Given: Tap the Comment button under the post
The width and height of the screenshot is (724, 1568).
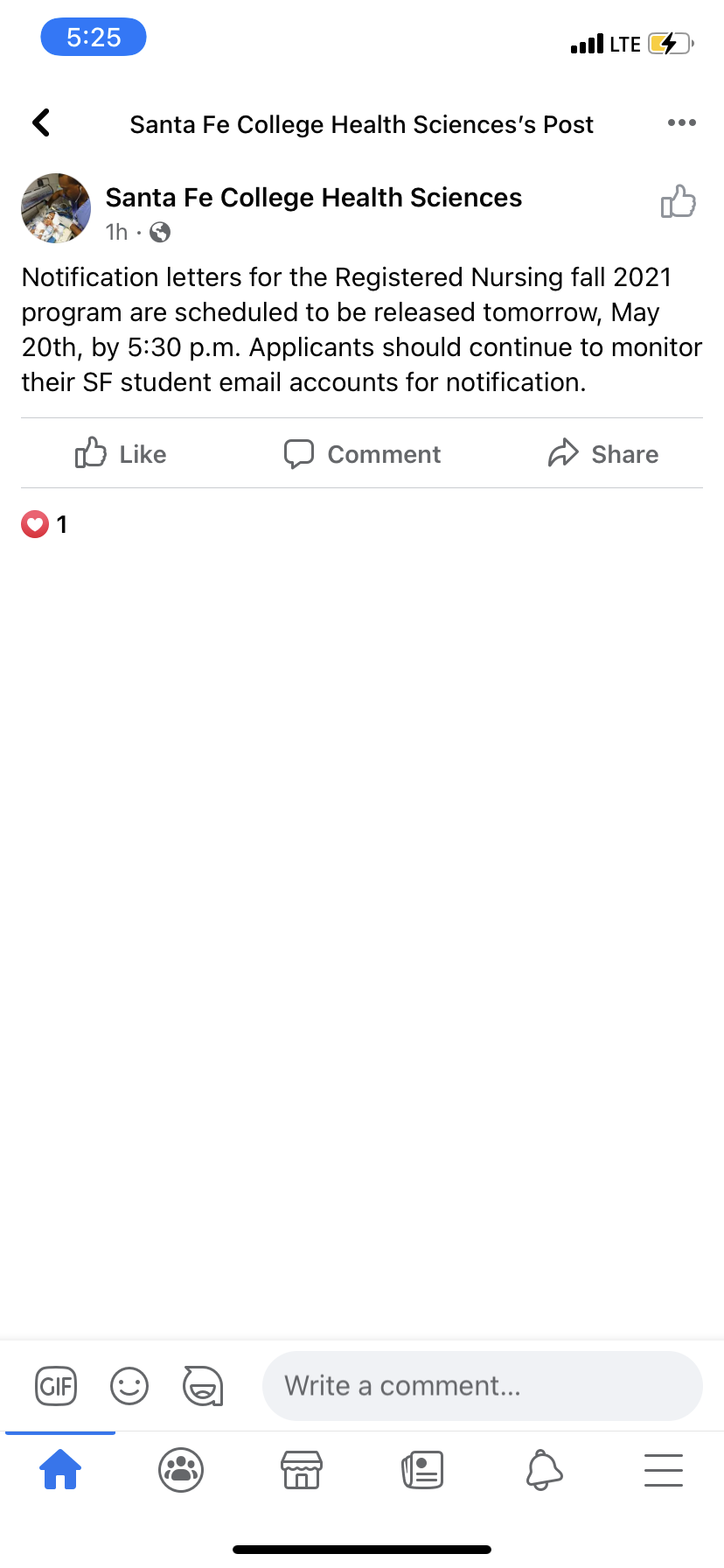Looking at the screenshot, I should [362, 453].
